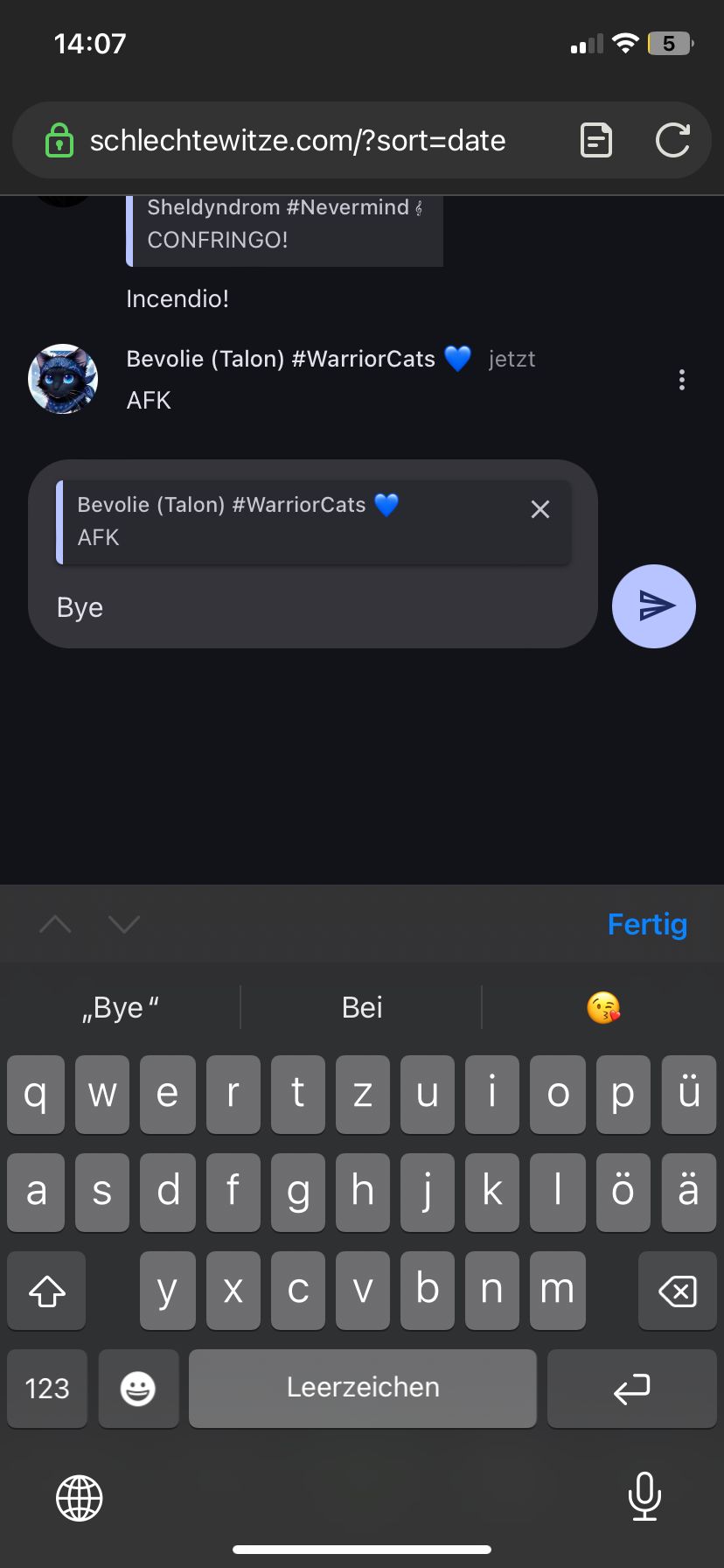The width and height of the screenshot is (724, 1568).
Task: Switch keyboard language with the globe
Action: pyautogui.click(x=80, y=1496)
